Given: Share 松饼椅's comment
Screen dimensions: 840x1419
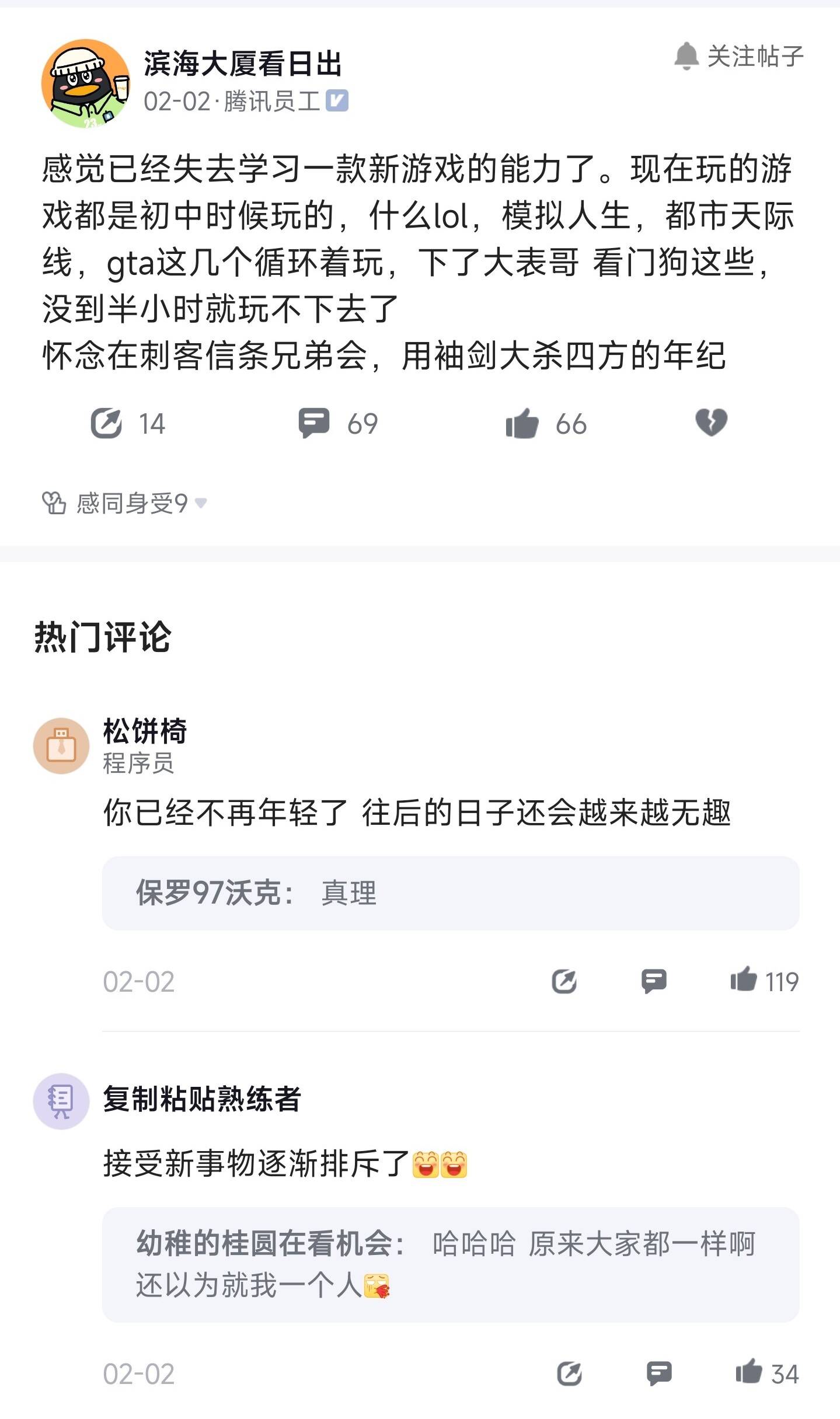Looking at the screenshot, I should [564, 981].
